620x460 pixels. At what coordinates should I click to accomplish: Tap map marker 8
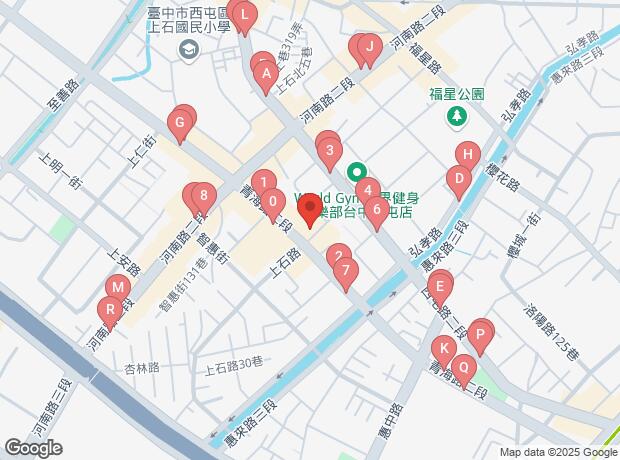tap(203, 196)
